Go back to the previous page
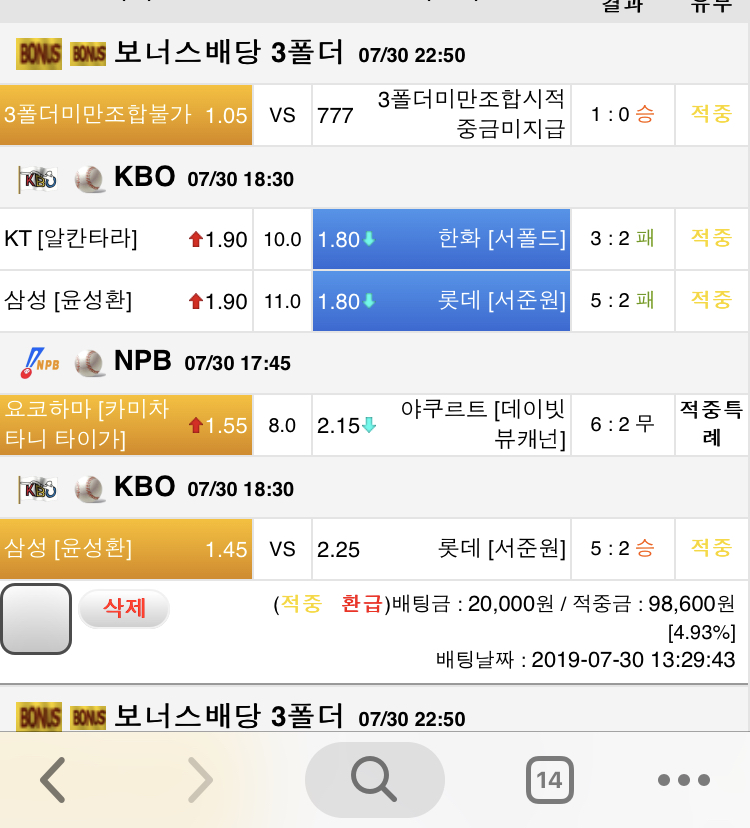 [x=53, y=780]
